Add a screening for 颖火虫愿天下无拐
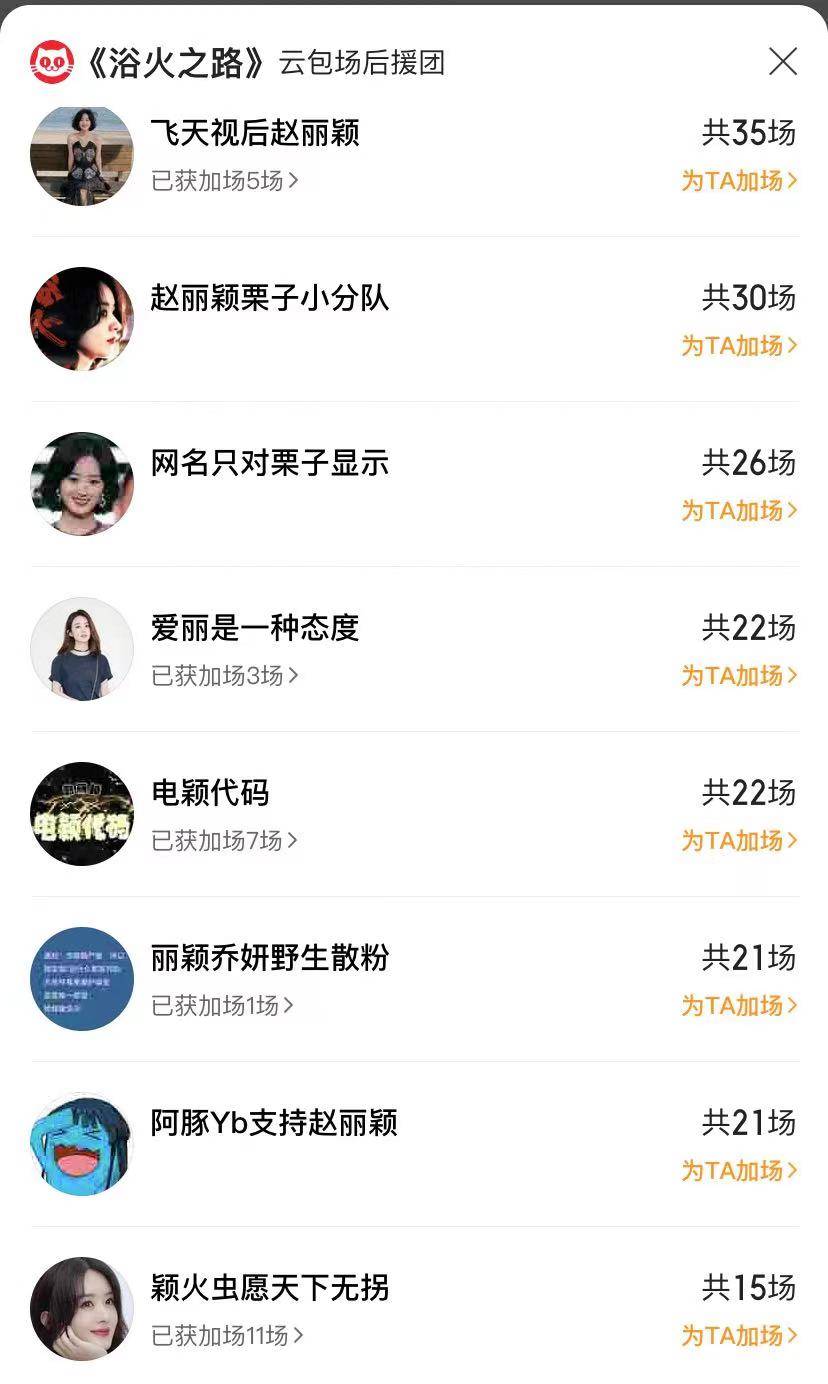The image size is (828, 1384). [739, 1336]
